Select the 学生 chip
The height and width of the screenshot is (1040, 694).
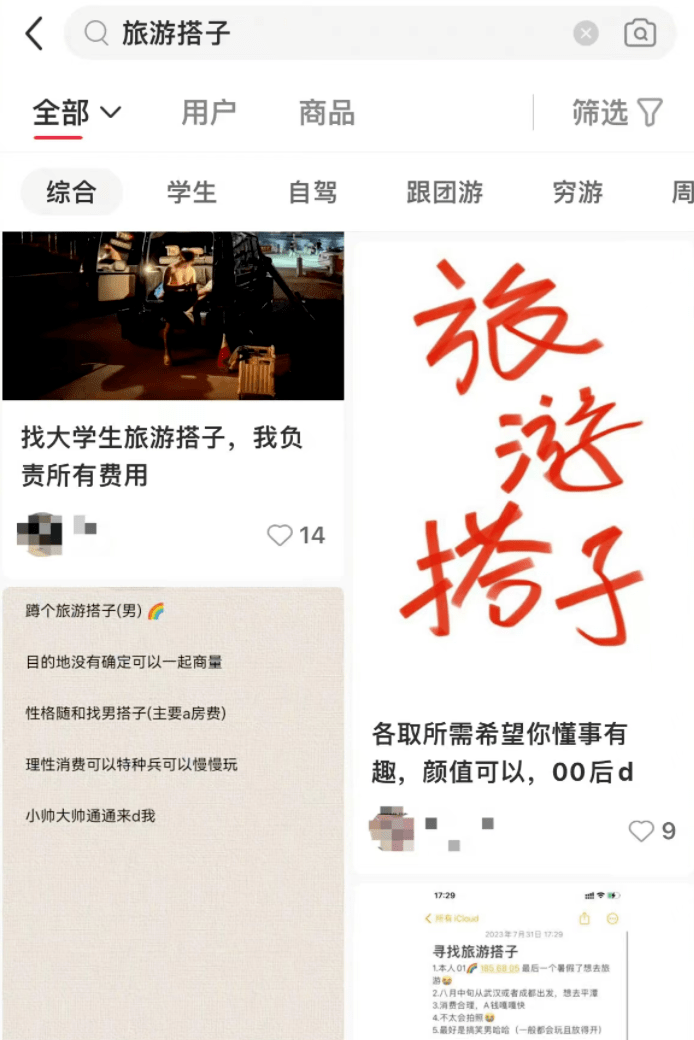[191, 192]
